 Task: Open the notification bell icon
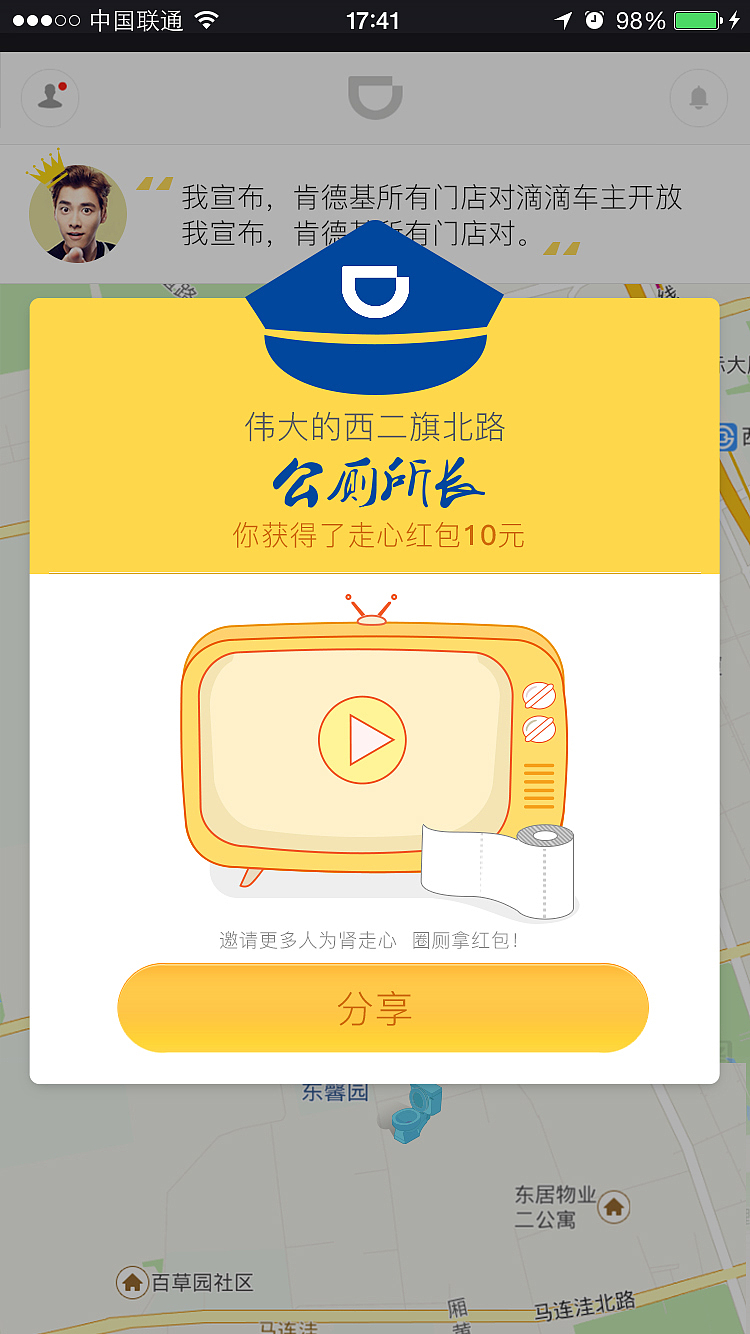[698, 97]
